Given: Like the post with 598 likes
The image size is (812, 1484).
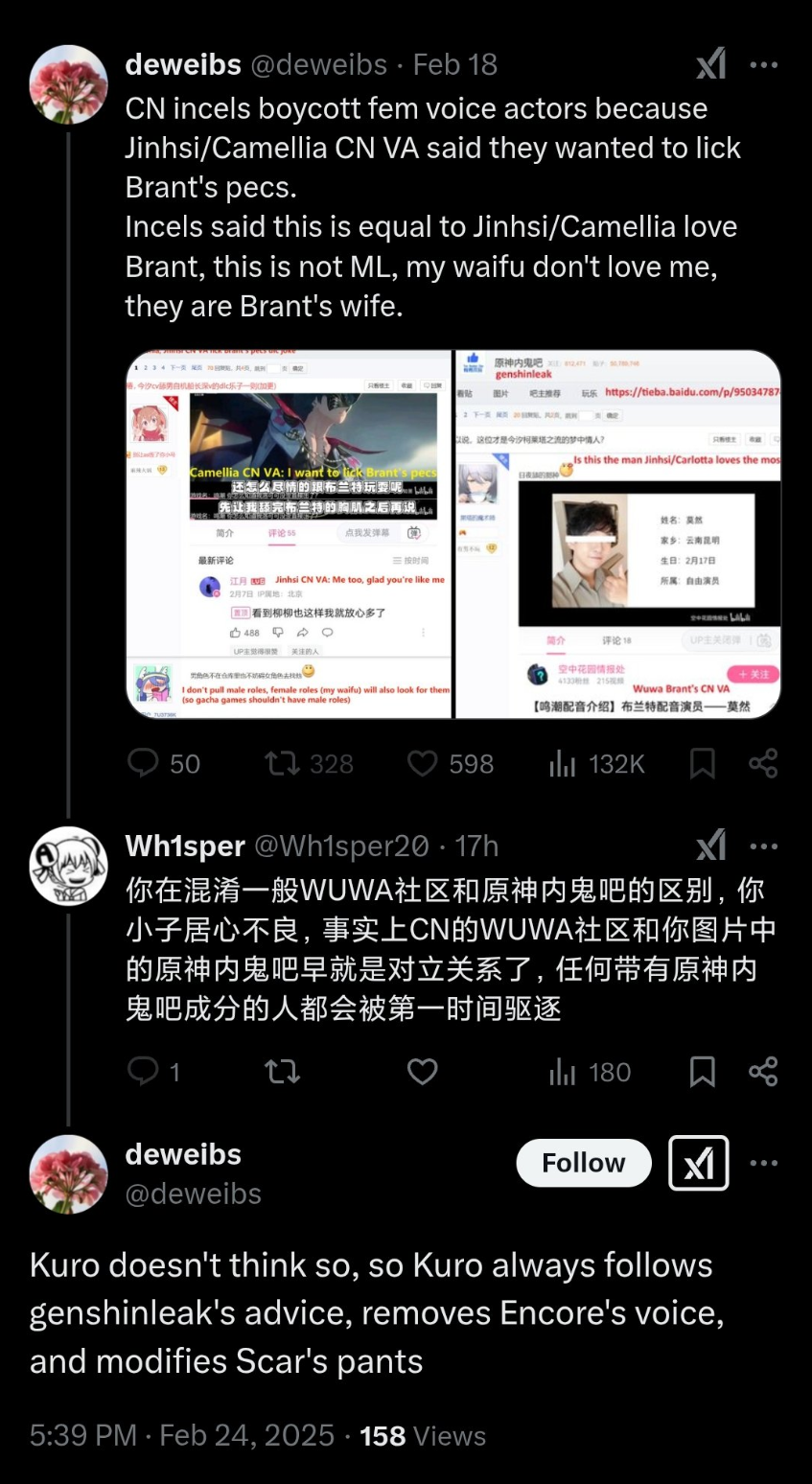Looking at the screenshot, I should click(451, 763).
